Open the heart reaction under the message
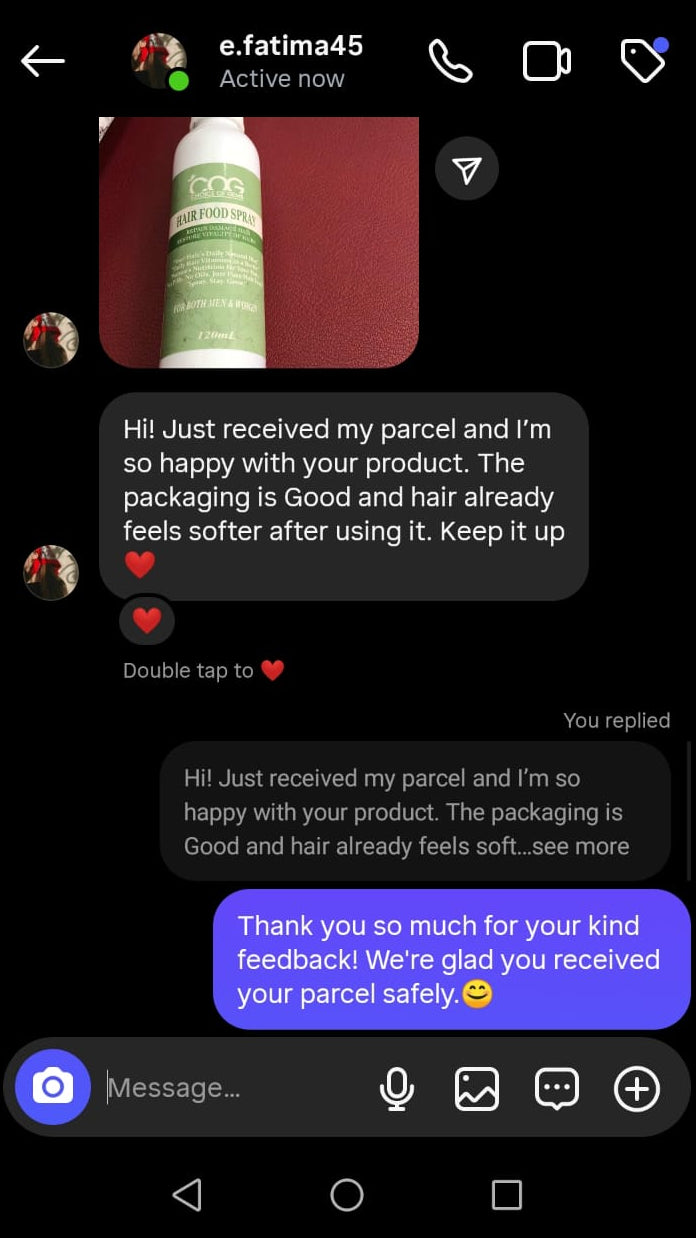696x1238 pixels. coord(147,621)
